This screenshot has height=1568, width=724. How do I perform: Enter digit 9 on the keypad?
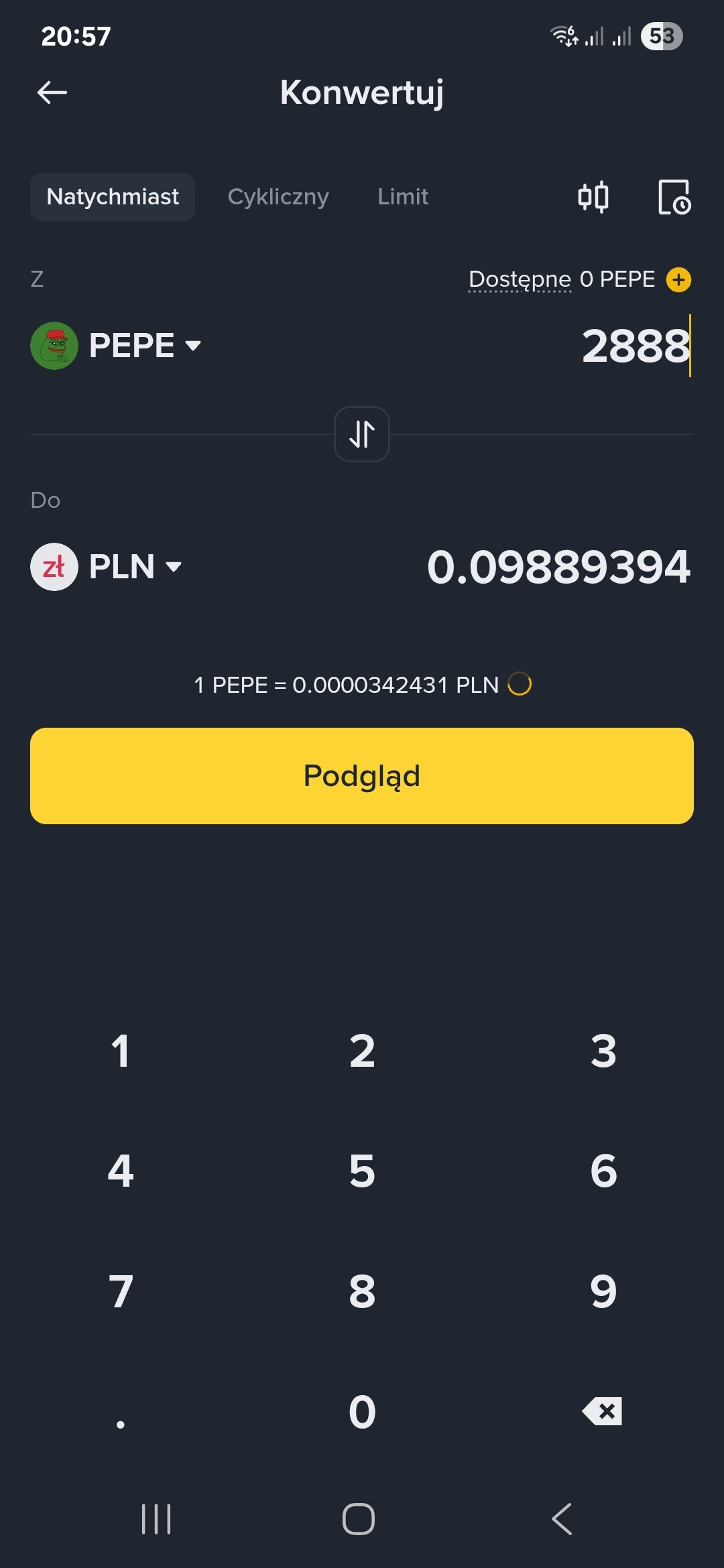(x=603, y=1291)
